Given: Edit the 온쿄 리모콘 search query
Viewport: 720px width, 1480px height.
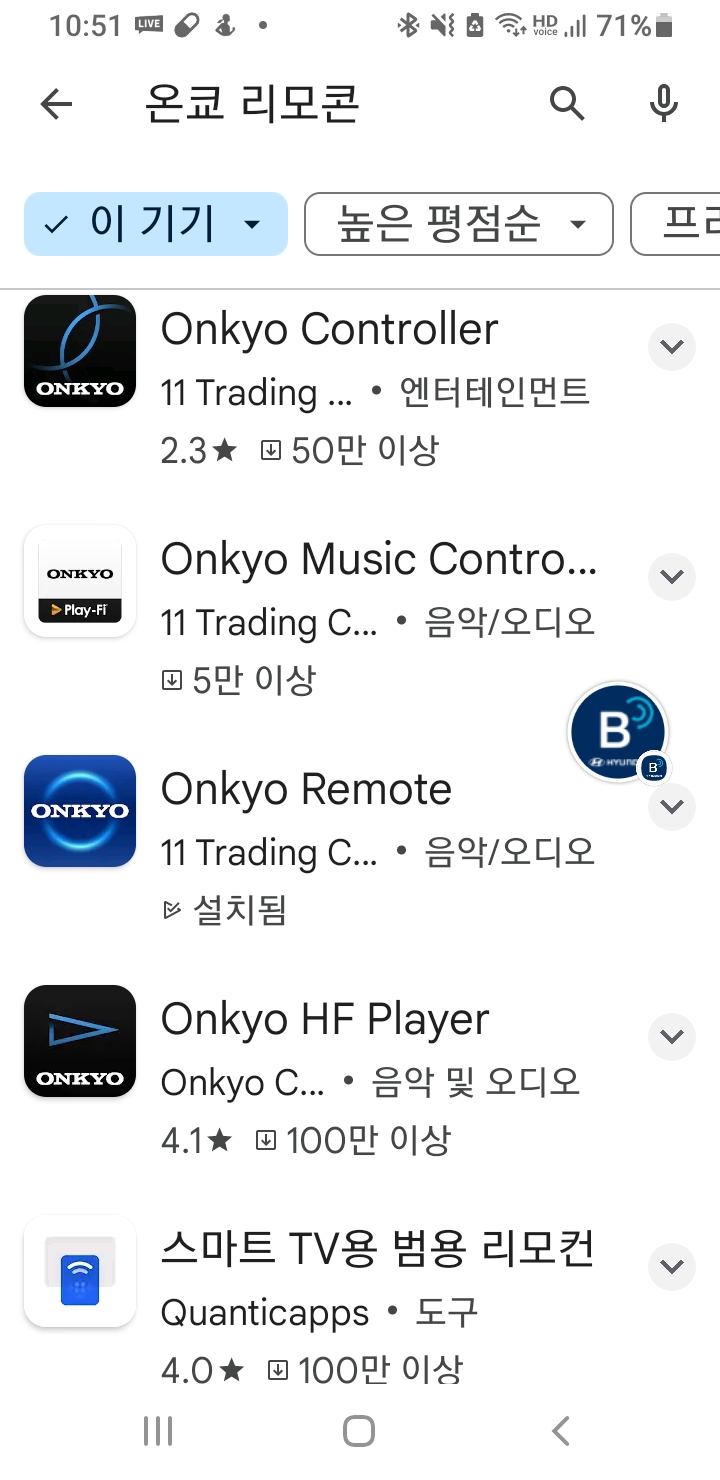Looking at the screenshot, I should pyautogui.click(x=300, y=104).
